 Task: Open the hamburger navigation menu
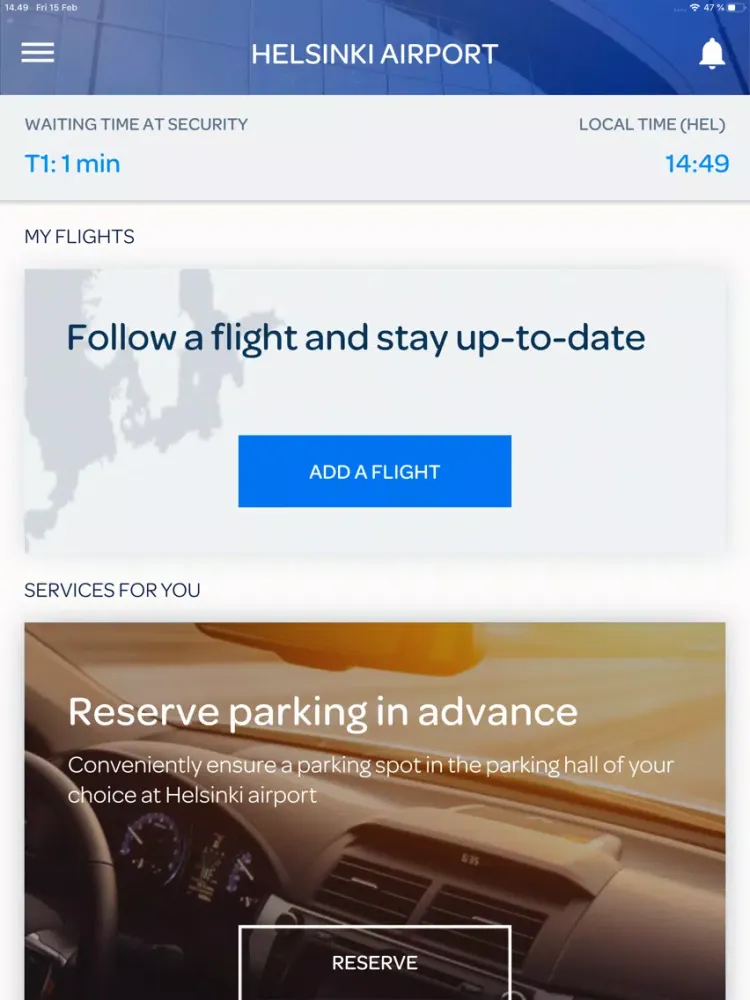point(38,53)
